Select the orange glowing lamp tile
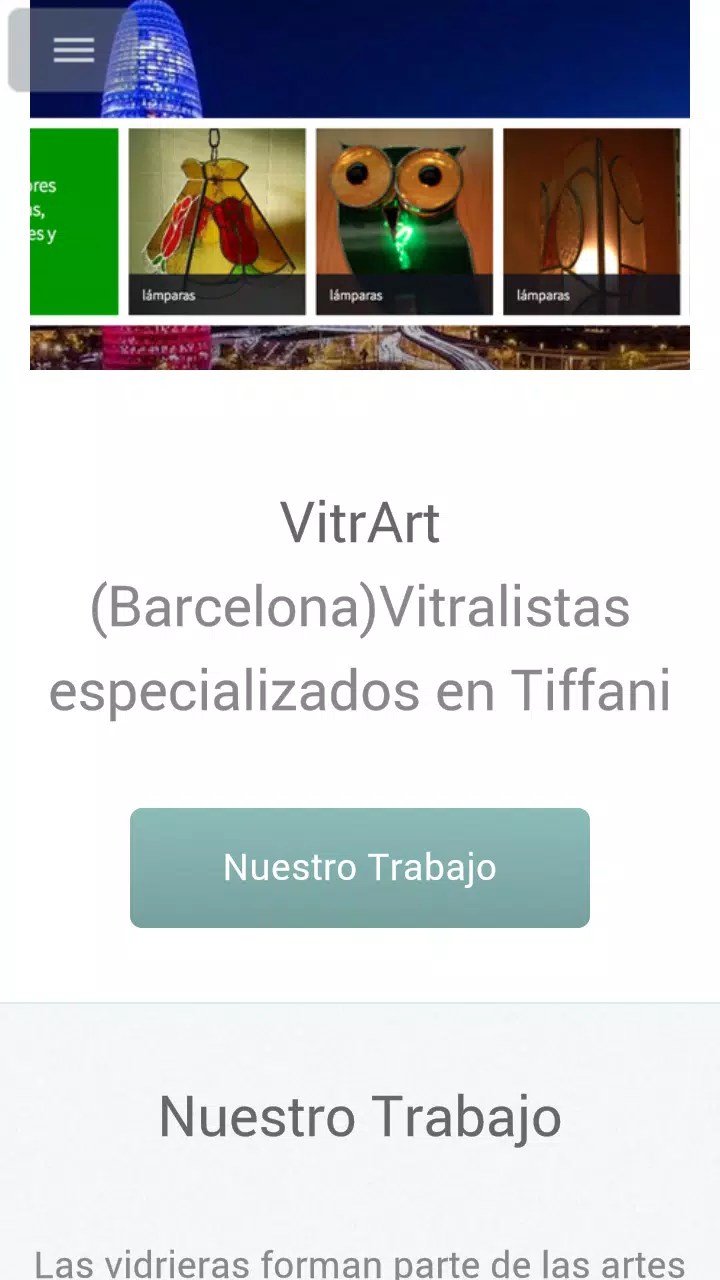 coord(591,221)
